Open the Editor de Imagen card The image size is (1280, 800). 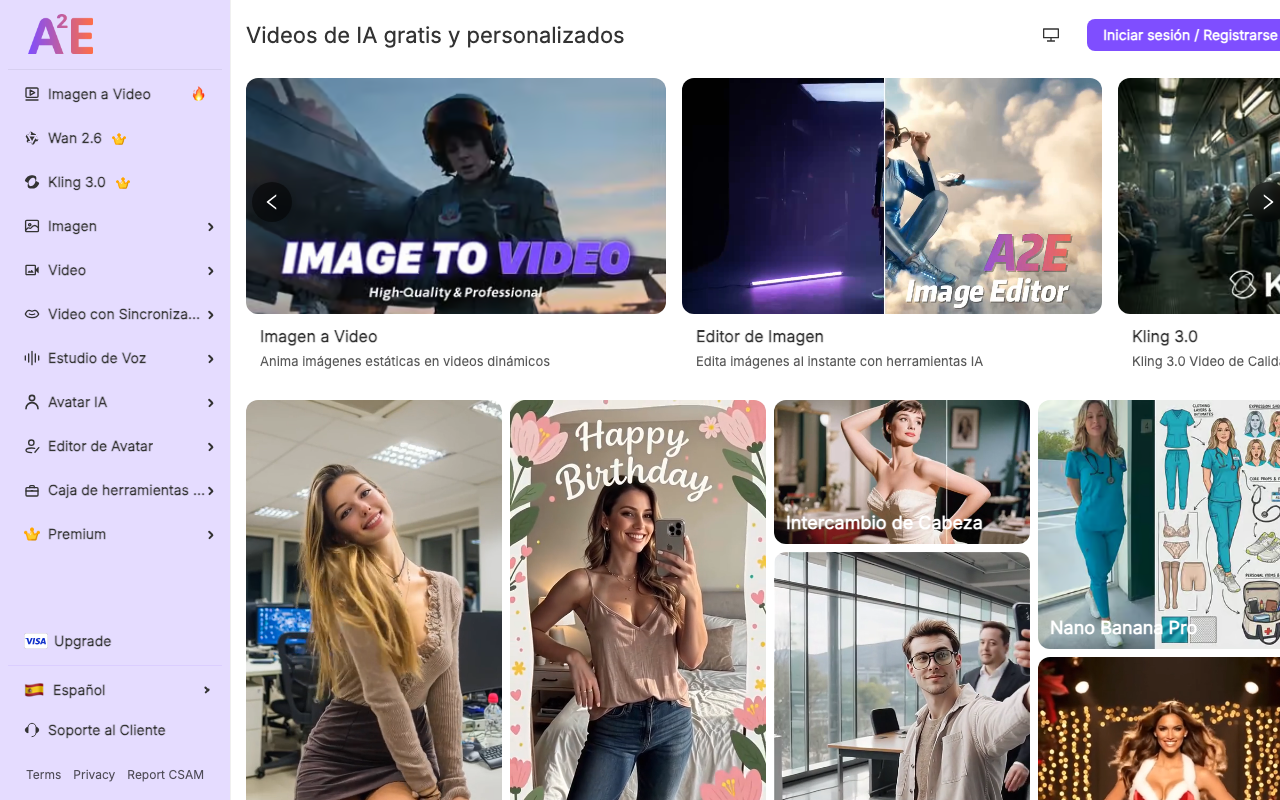click(x=891, y=197)
